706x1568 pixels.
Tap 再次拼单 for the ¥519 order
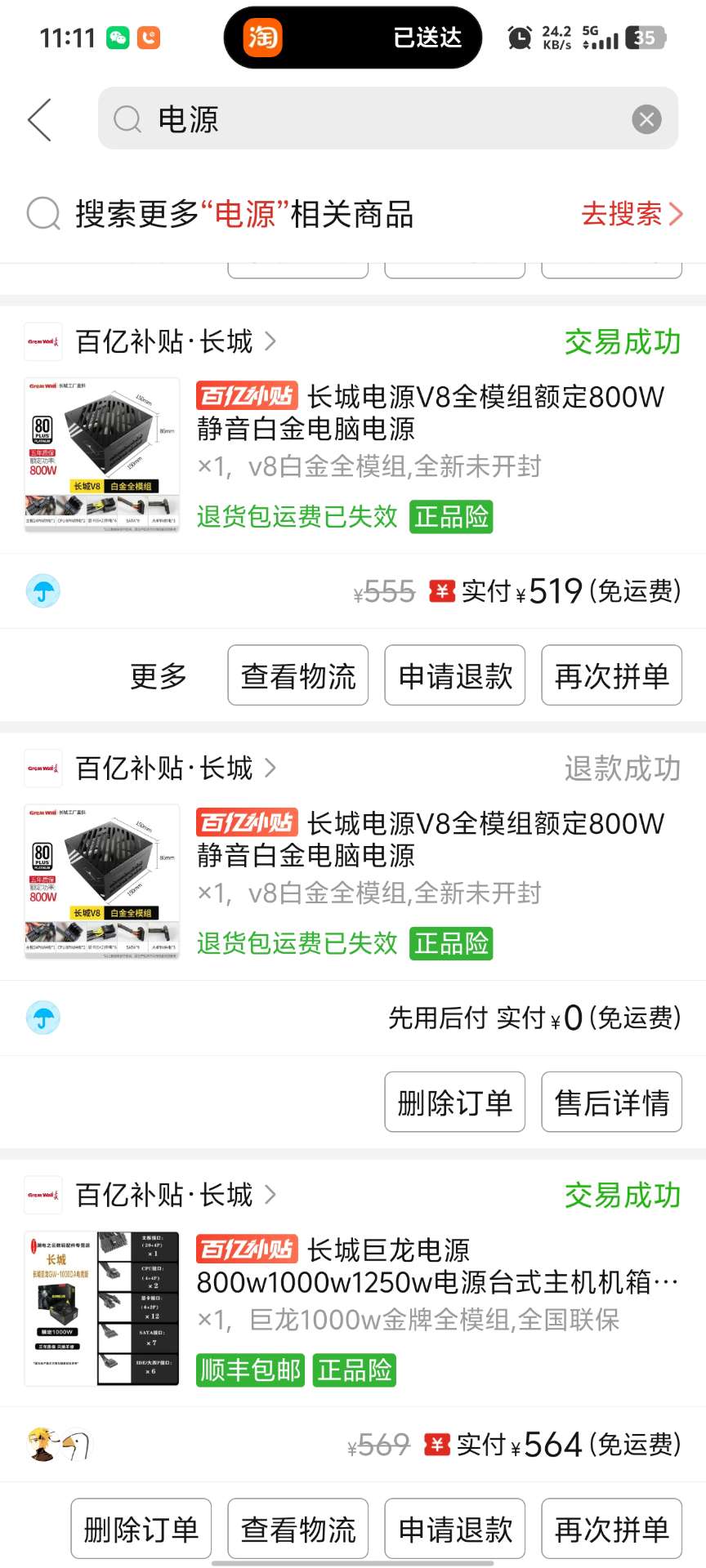point(611,675)
